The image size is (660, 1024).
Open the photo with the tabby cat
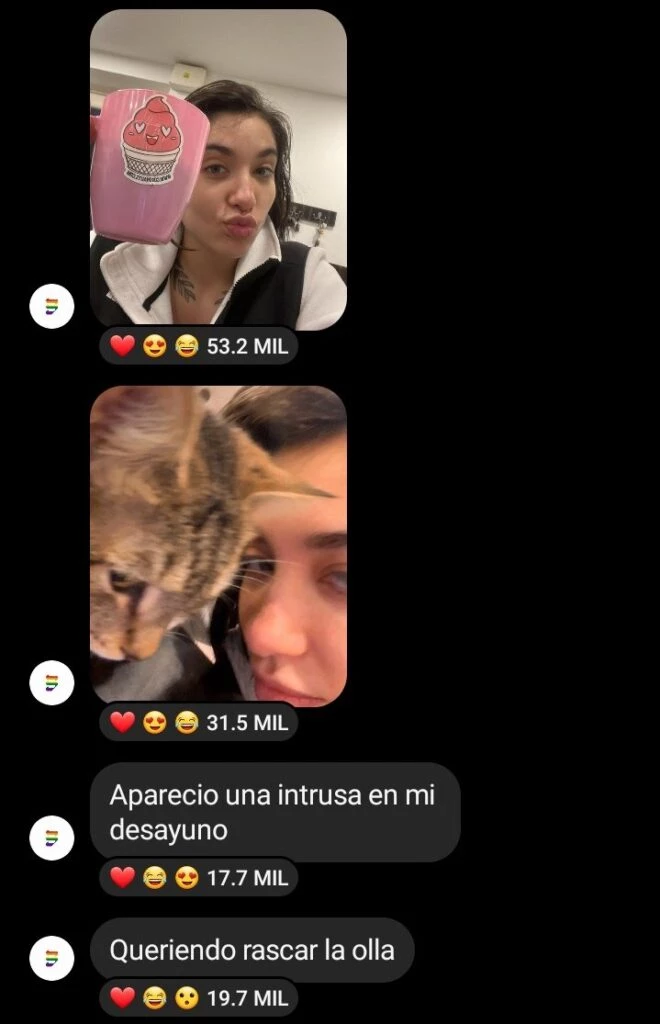point(218,545)
